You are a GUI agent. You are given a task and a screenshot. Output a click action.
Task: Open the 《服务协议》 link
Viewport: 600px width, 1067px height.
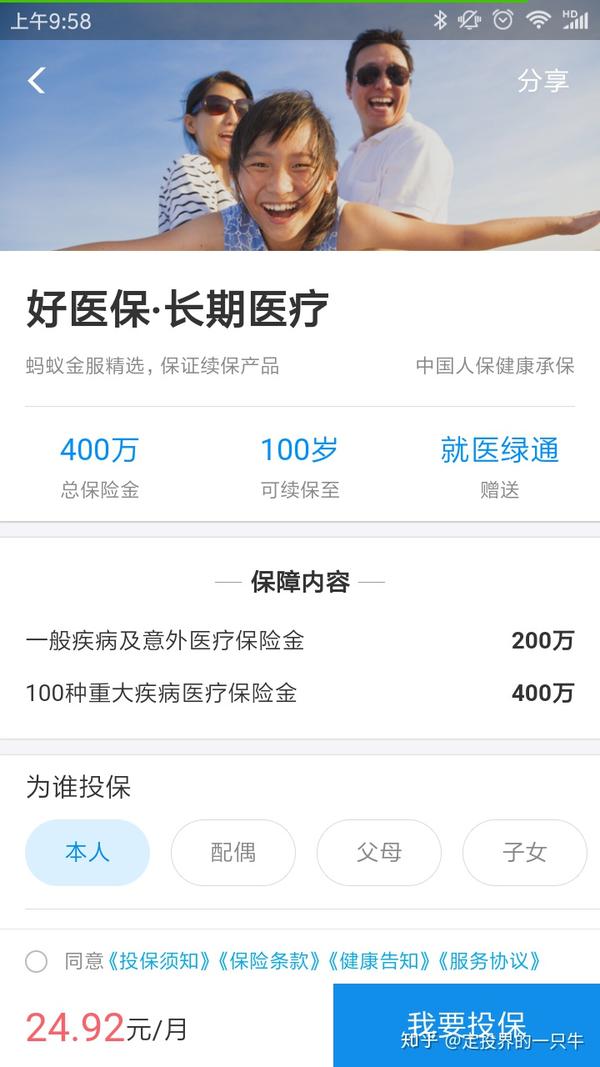(492, 962)
